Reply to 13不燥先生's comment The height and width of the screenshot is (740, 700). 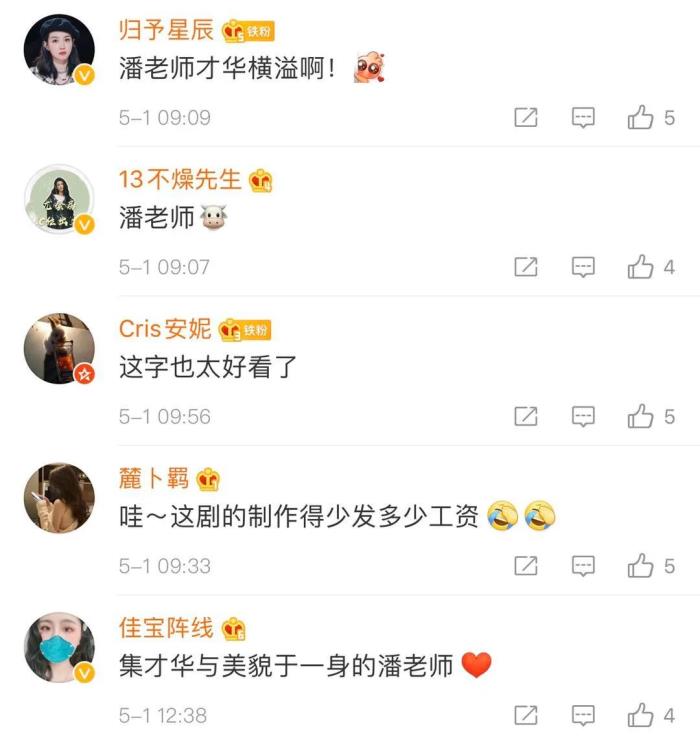coord(583,267)
